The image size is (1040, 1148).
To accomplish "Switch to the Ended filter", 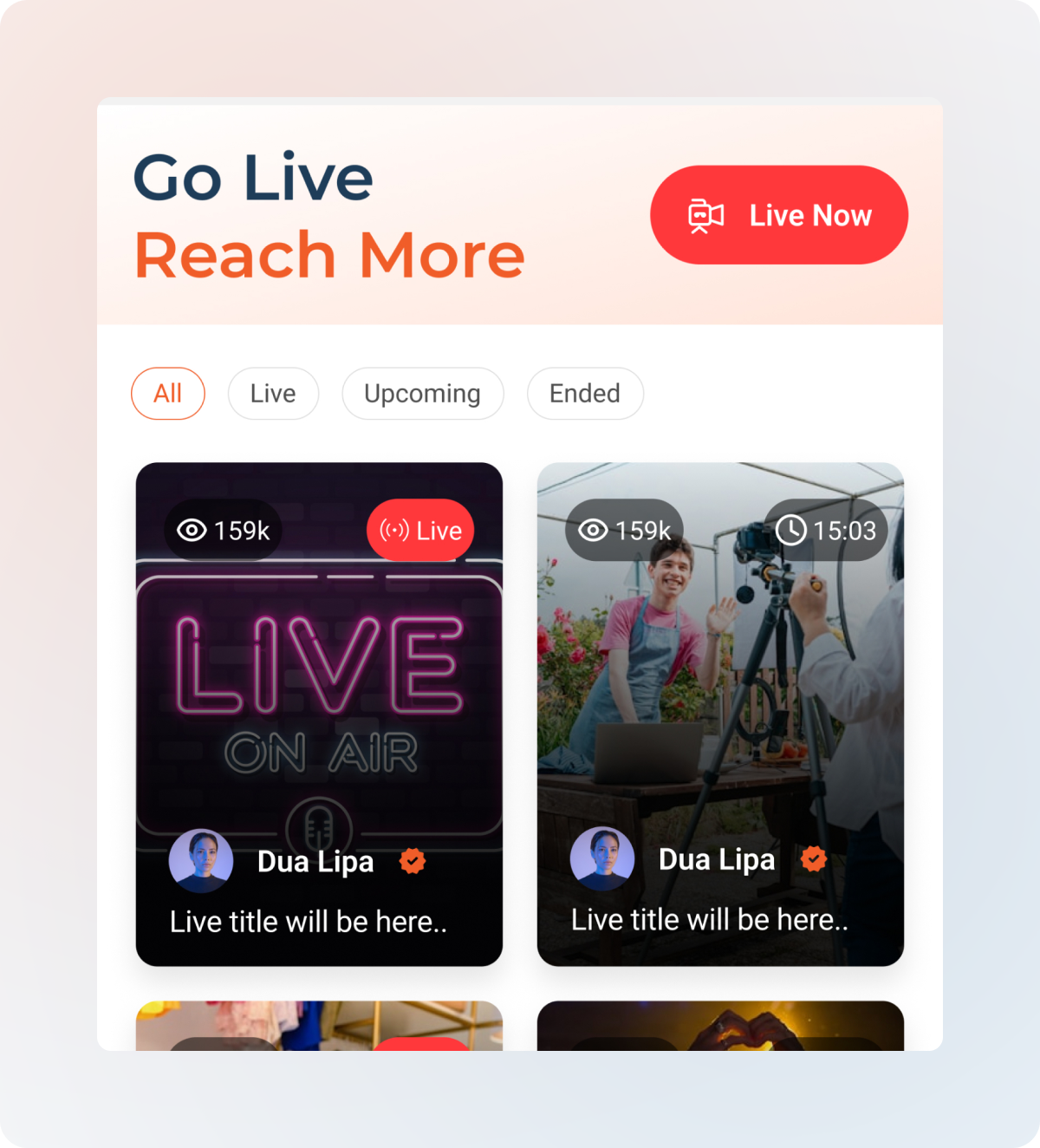I will point(585,394).
